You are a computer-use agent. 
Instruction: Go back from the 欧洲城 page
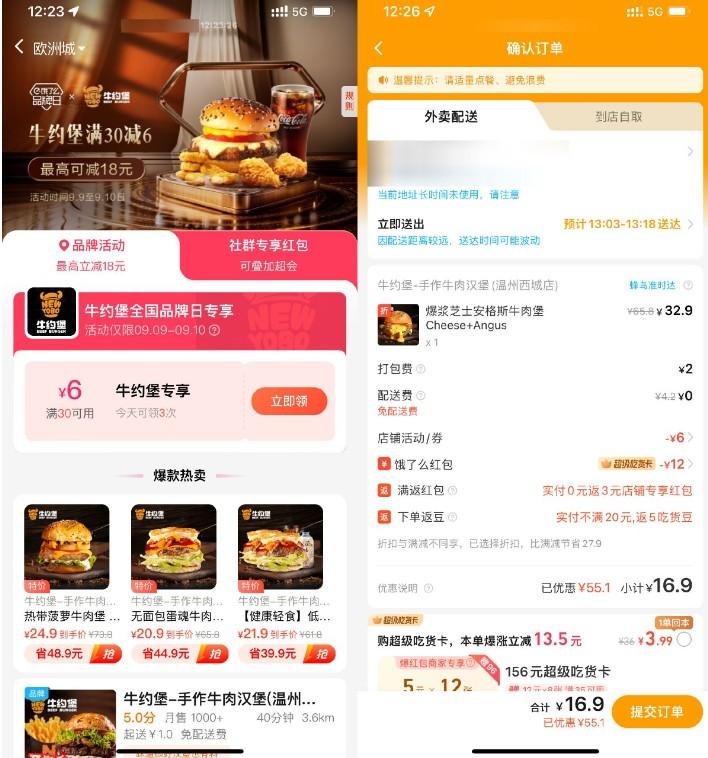coord(19,47)
